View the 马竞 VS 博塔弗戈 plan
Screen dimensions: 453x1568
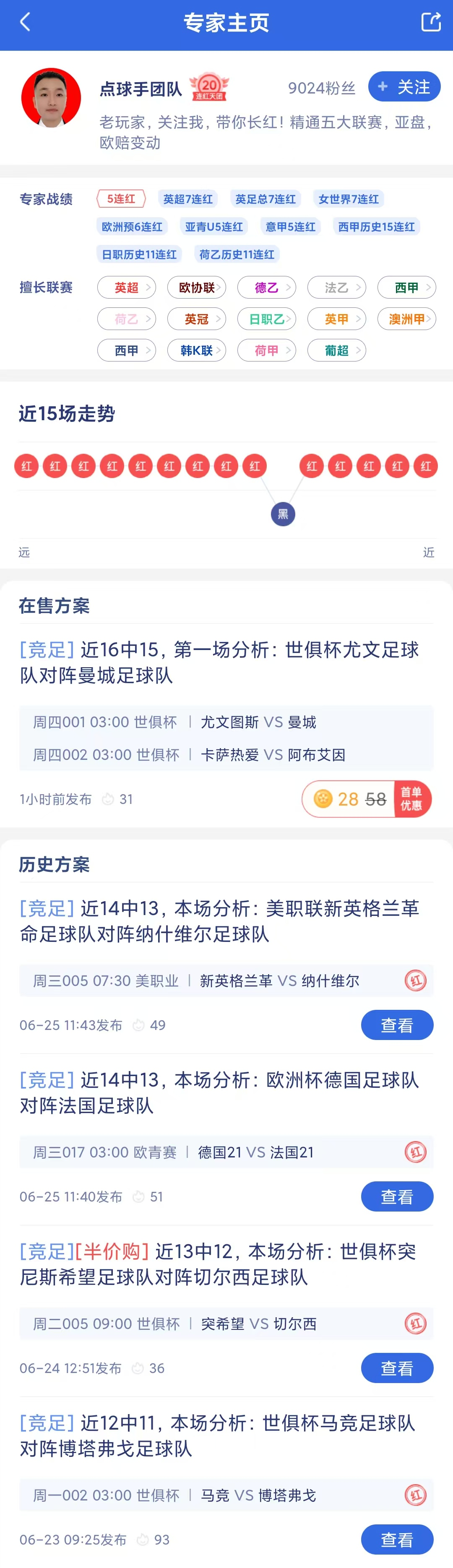[396, 1539]
